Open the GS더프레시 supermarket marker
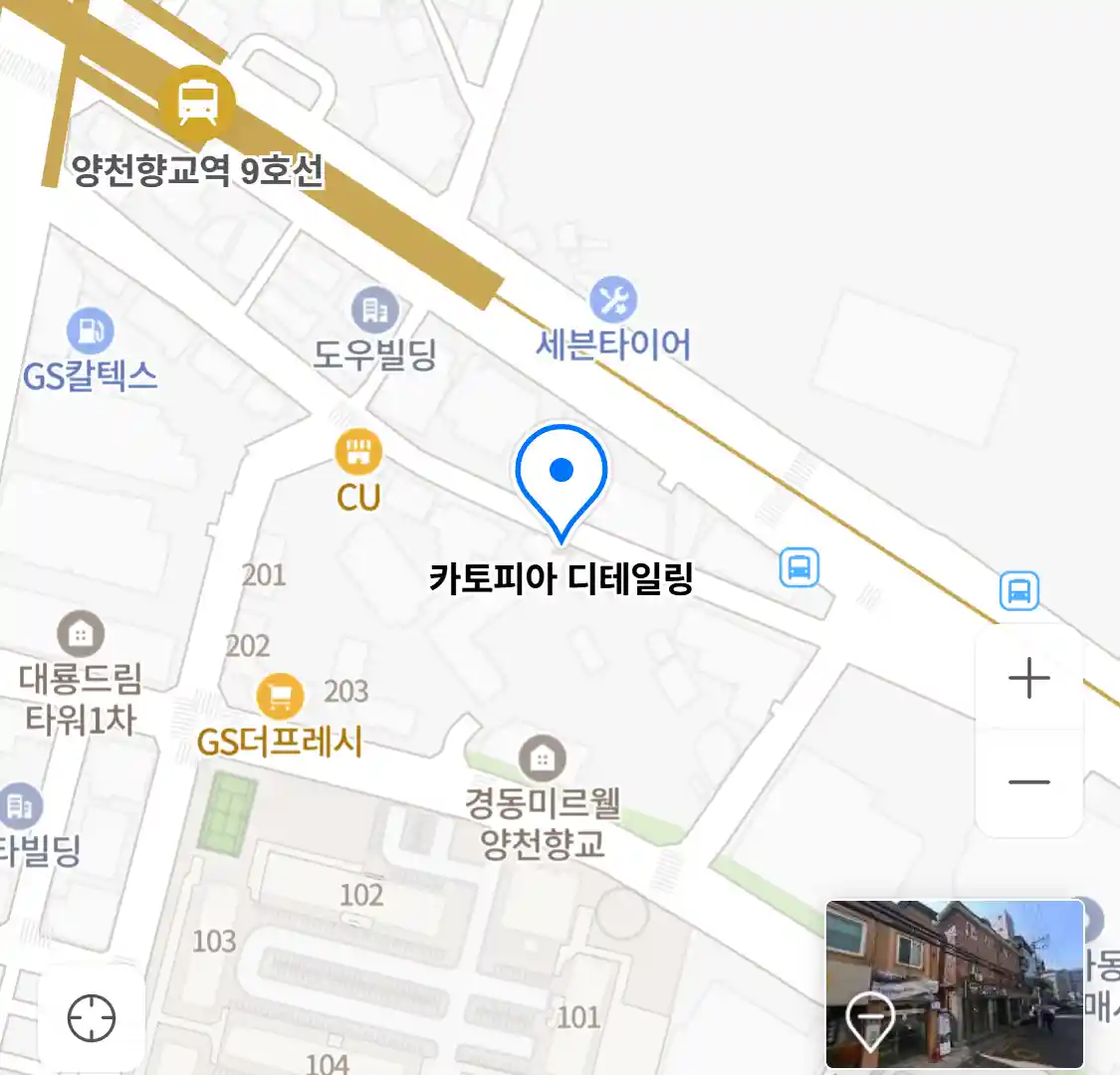Screen dimensions: 1120x1075 (280, 696)
